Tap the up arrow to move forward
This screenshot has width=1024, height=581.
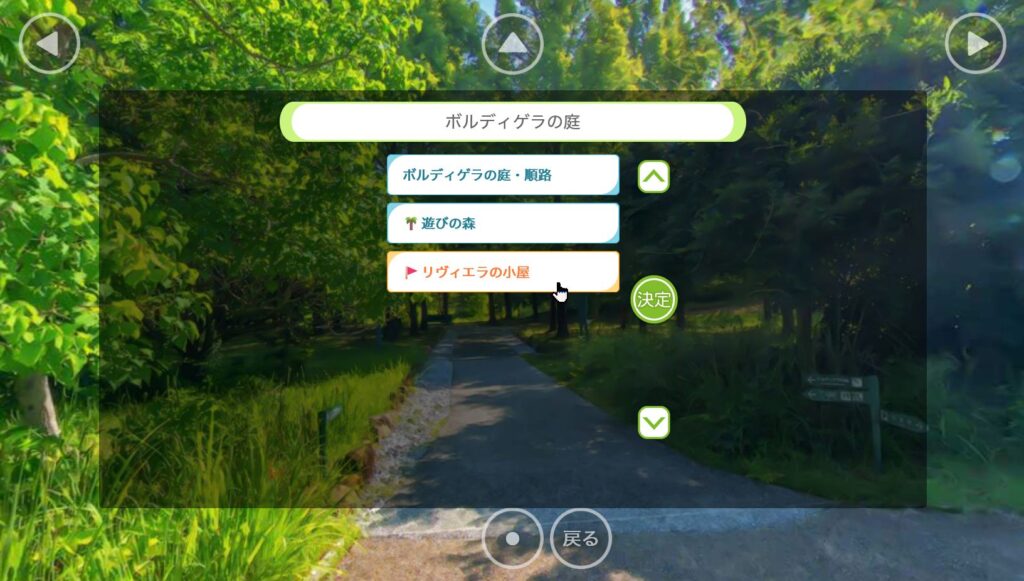pos(512,44)
